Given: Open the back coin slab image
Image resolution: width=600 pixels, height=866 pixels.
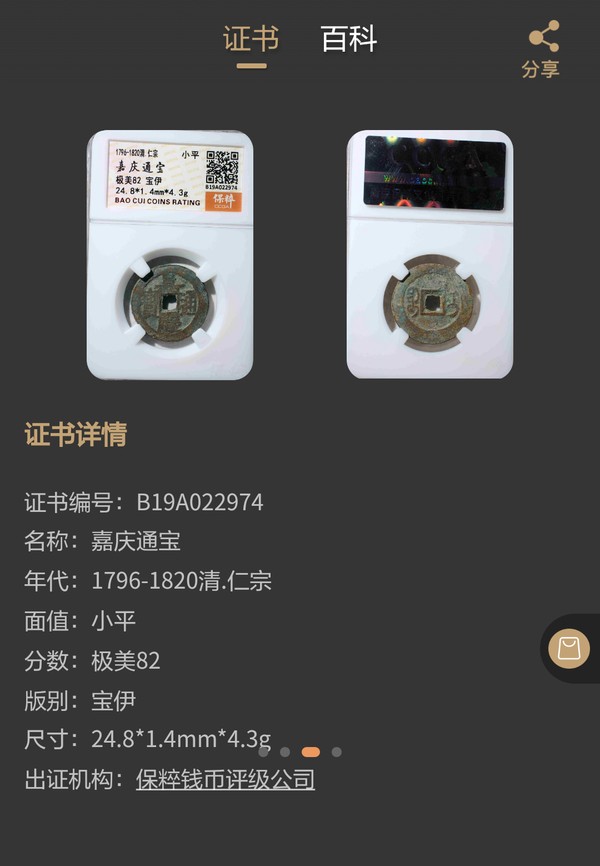Looking at the screenshot, I should (430, 255).
